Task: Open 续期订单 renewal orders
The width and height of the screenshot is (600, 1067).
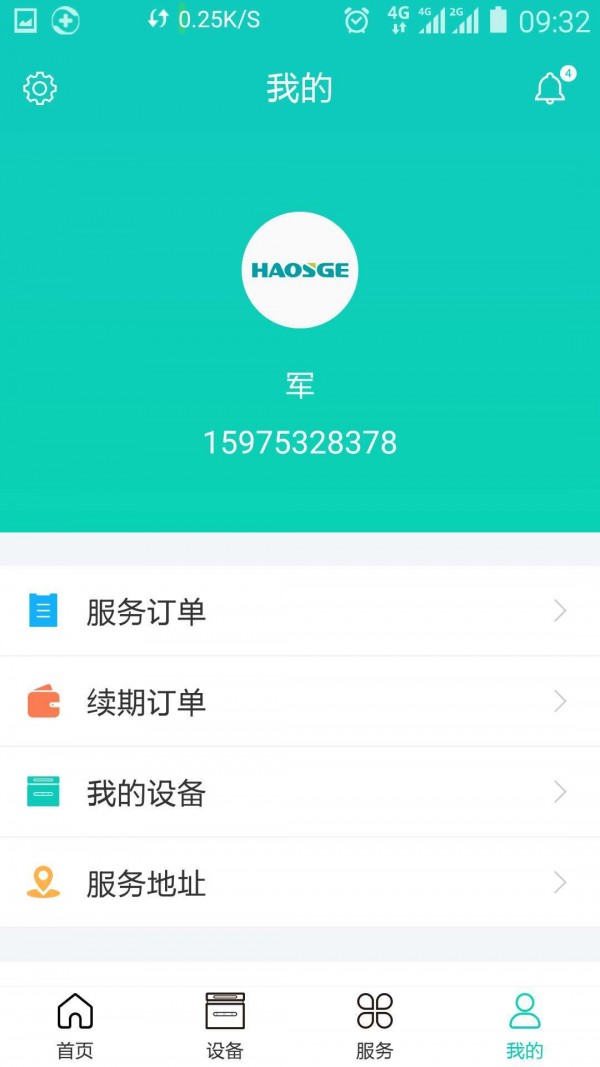Action: [300, 702]
